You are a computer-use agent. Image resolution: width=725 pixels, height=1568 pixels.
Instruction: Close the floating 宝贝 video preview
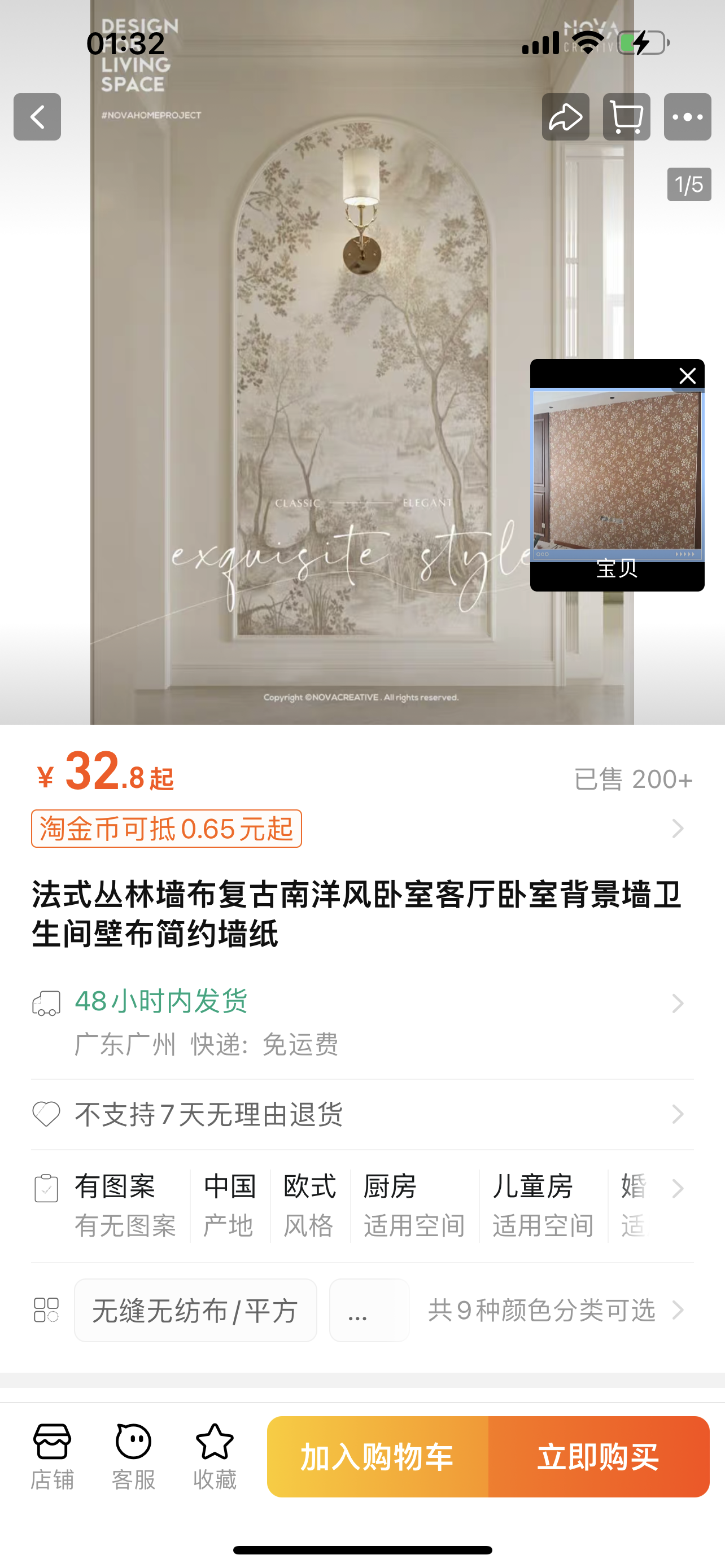(x=687, y=375)
